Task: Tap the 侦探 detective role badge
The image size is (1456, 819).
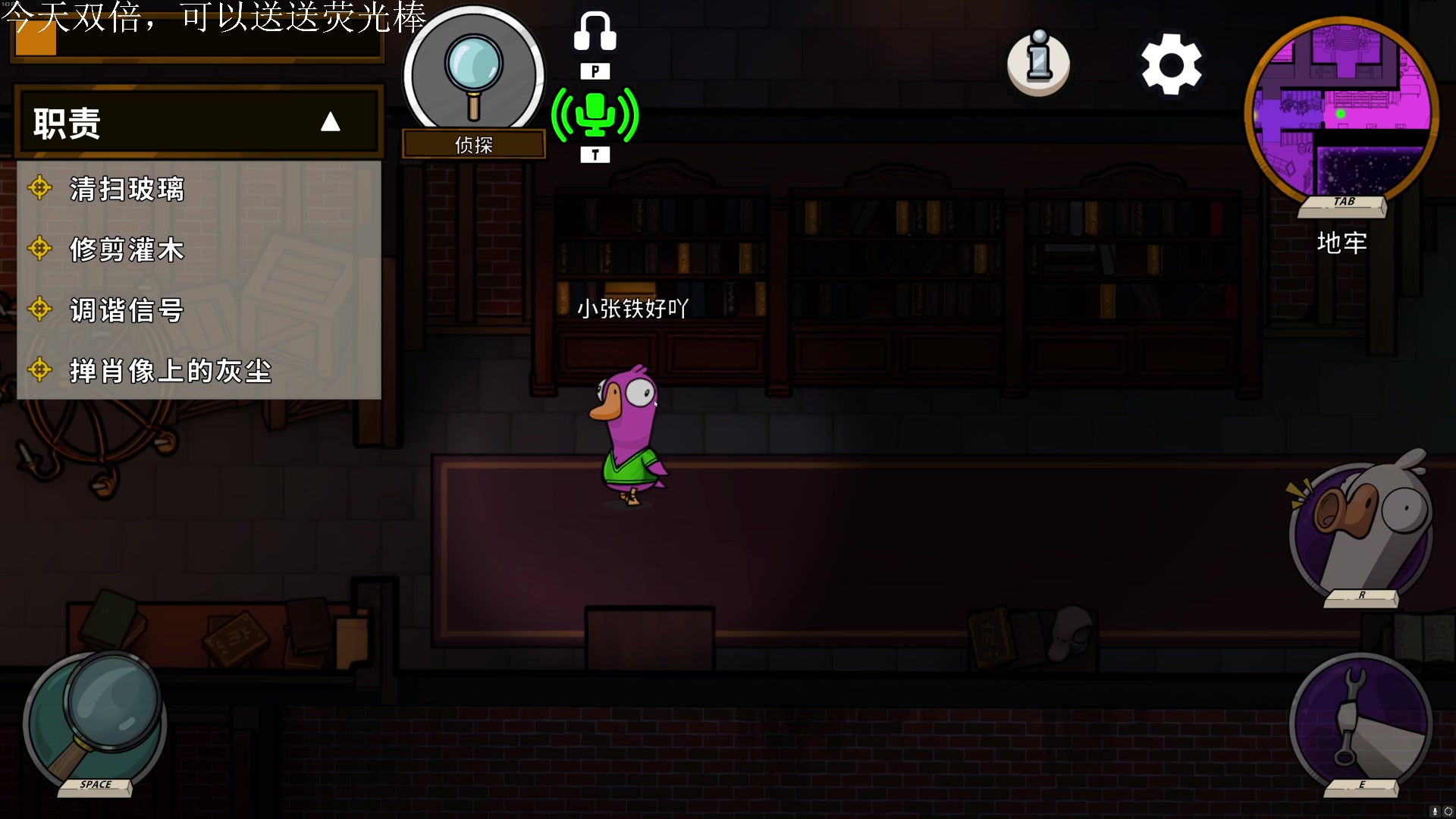Action: coord(474,80)
